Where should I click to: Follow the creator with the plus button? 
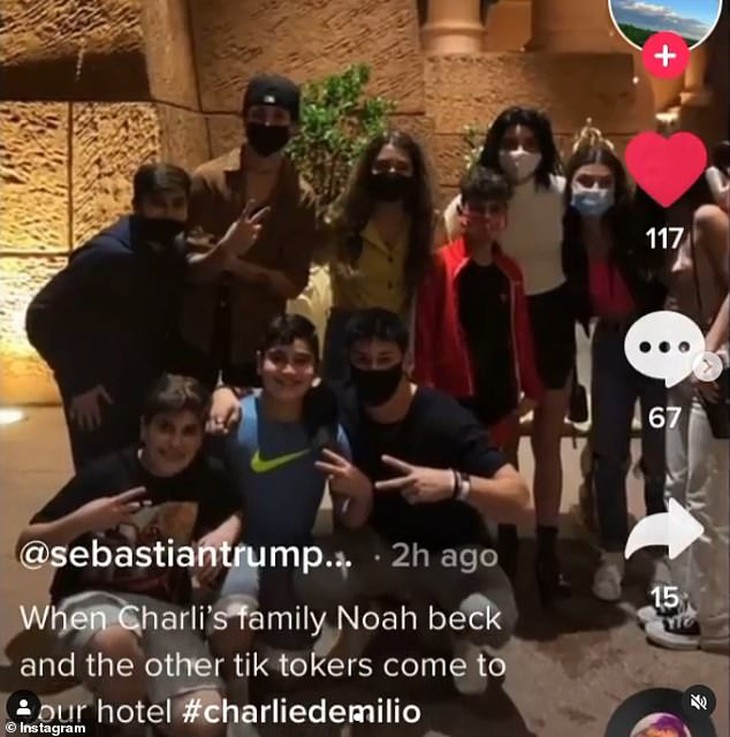[666, 55]
